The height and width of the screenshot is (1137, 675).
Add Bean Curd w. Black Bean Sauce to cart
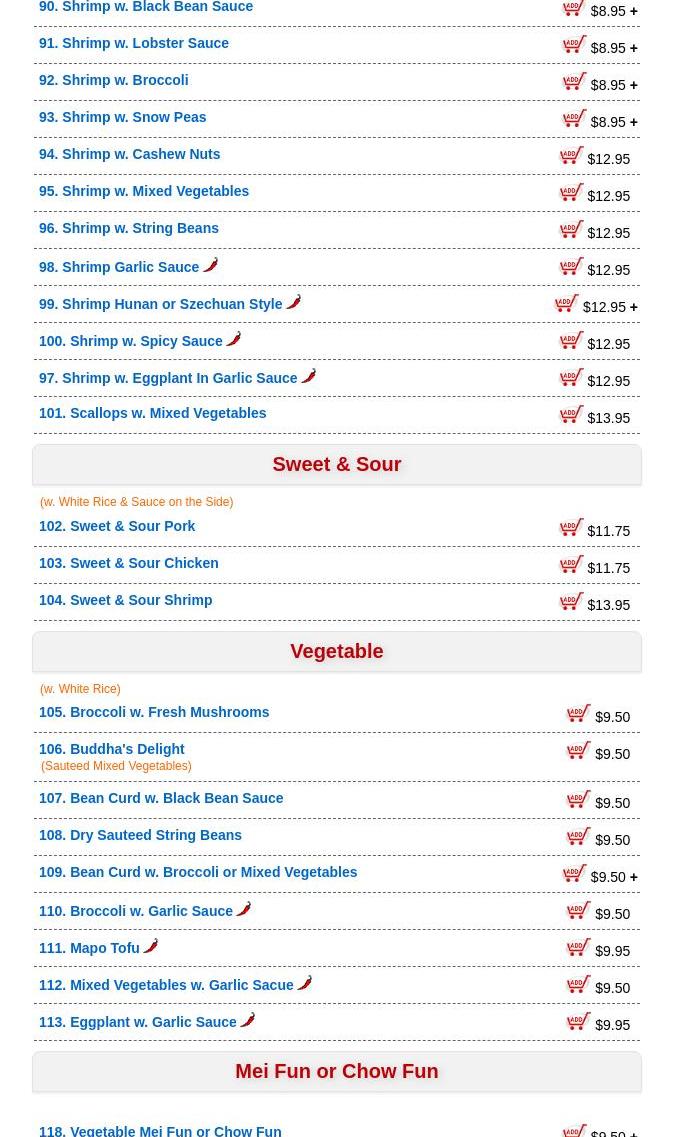(579, 800)
